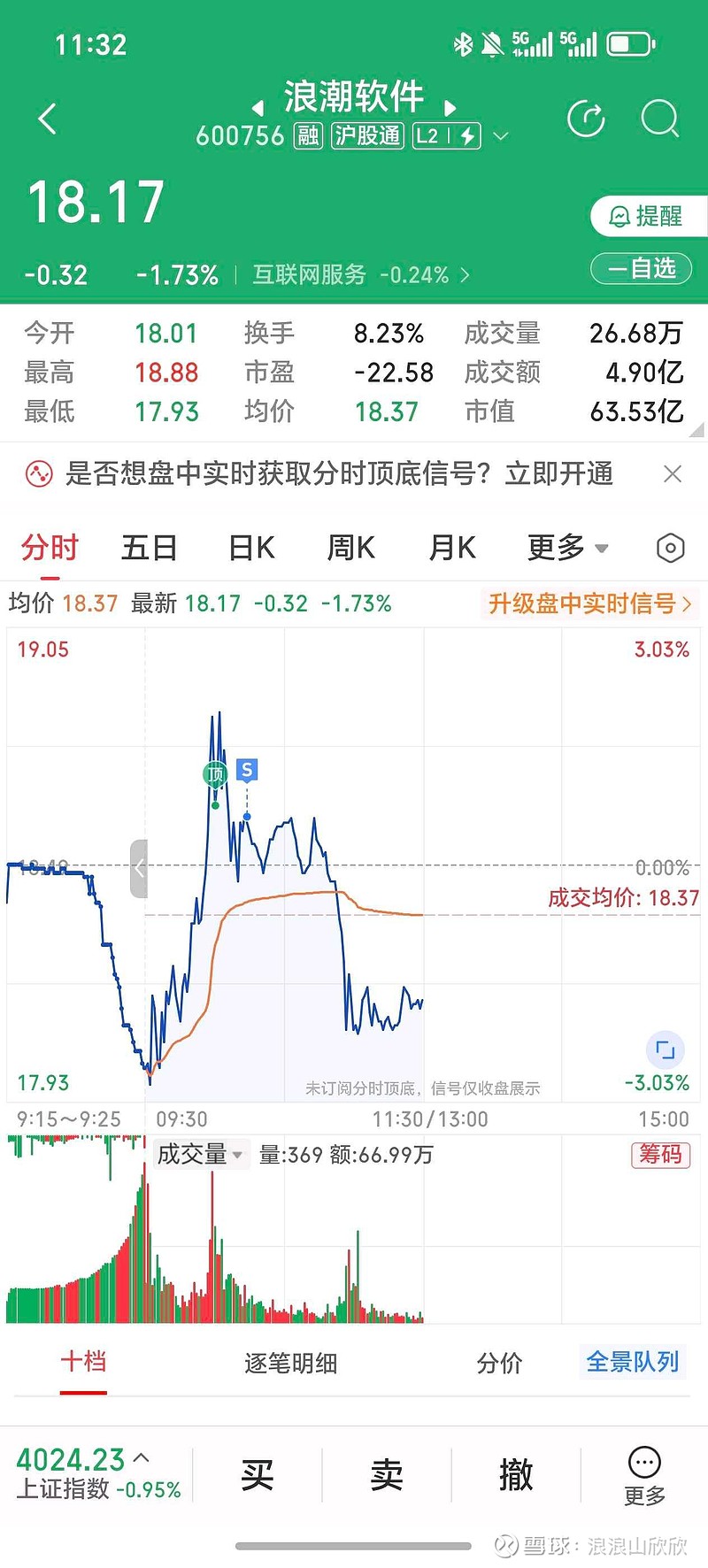This screenshot has width=708, height=1568.
Task: Expand the 更多 chart period dropdown
Action: (x=567, y=549)
